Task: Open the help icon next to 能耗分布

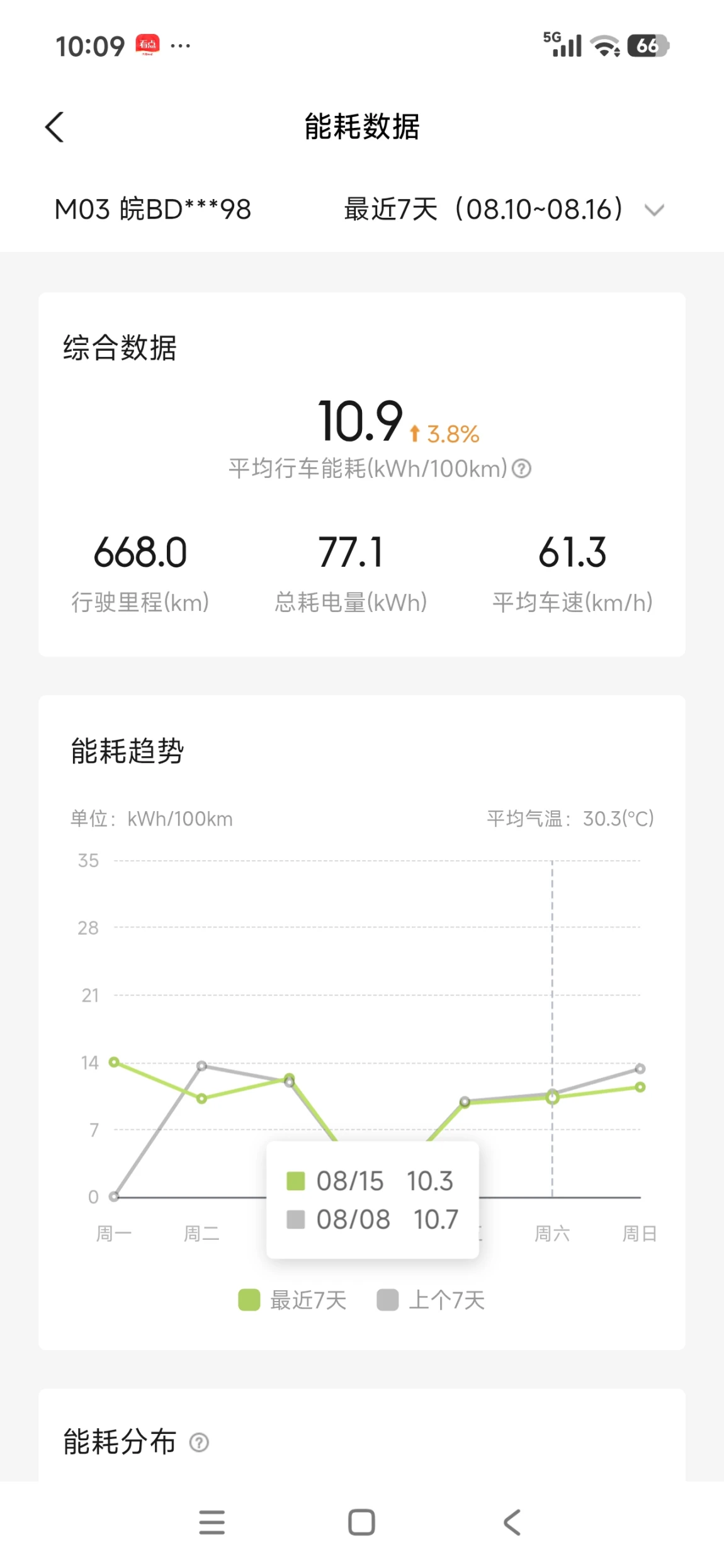Action: tap(199, 1442)
